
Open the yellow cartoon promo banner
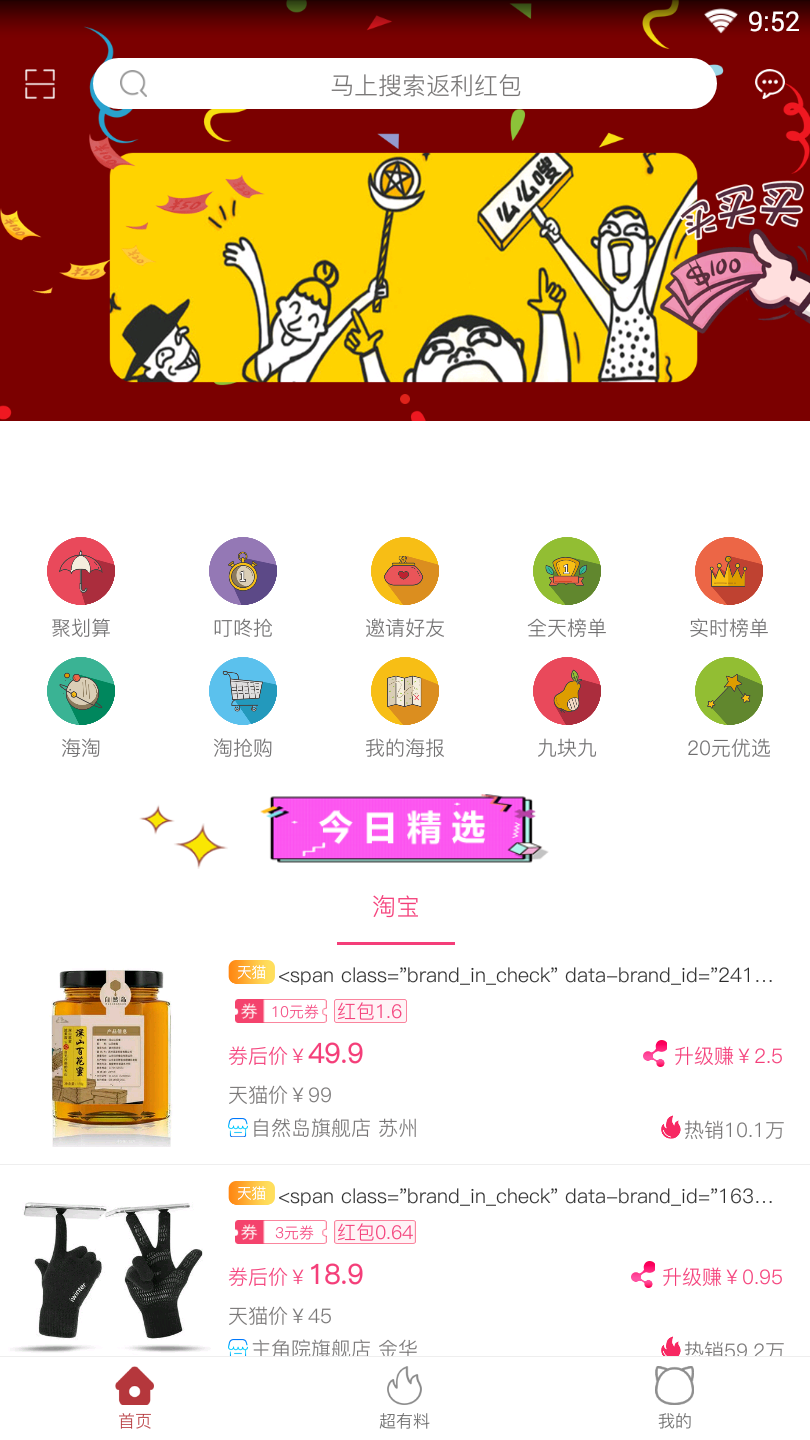(x=403, y=267)
